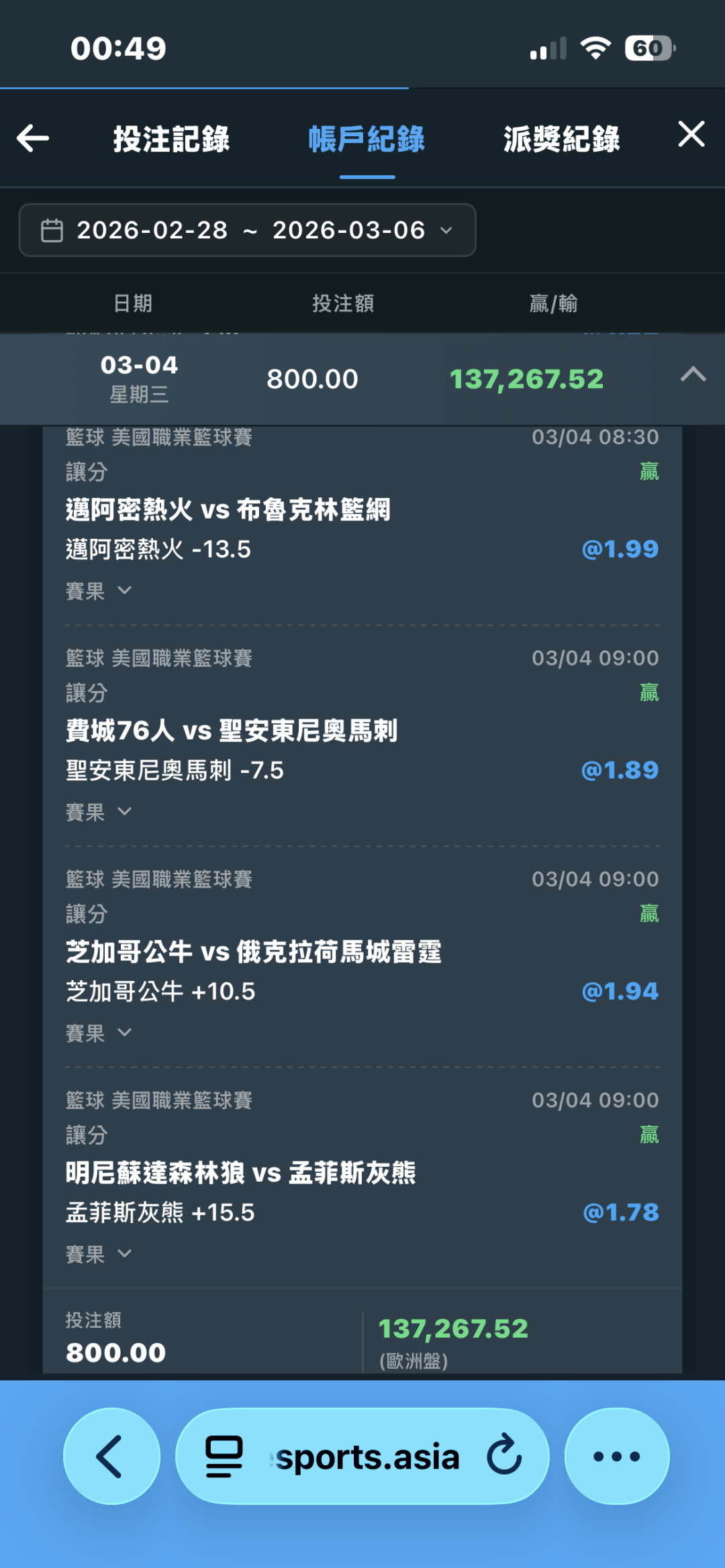The width and height of the screenshot is (725, 1568).
Task: Expand 賽果 for 邁阿密熱火 vs 布魯克林籃網
Action: click(99, 591)
